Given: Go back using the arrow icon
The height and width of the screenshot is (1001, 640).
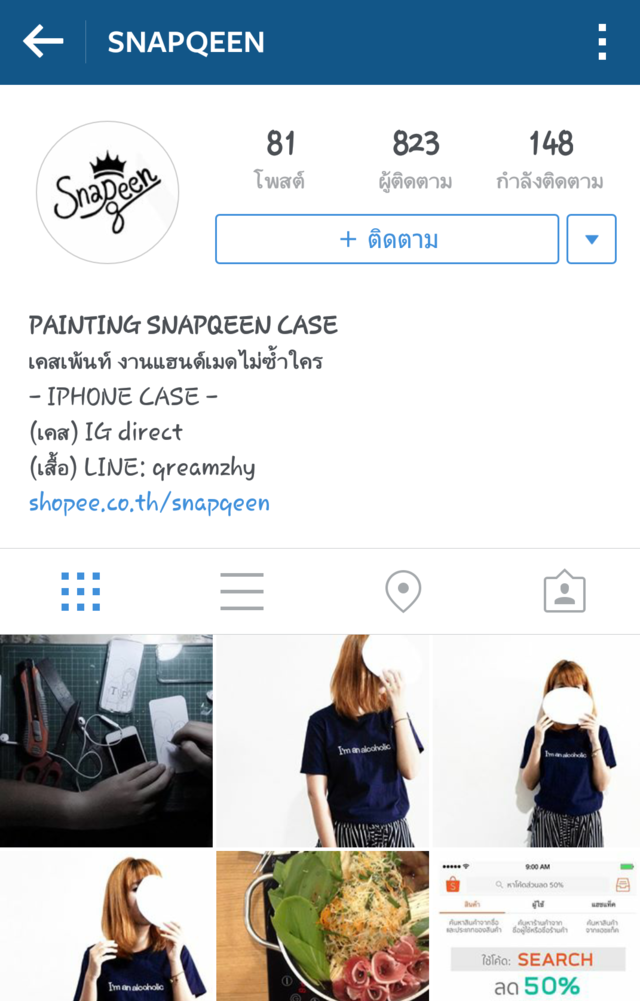Looking at the screenshot, I should click(43, 42).
